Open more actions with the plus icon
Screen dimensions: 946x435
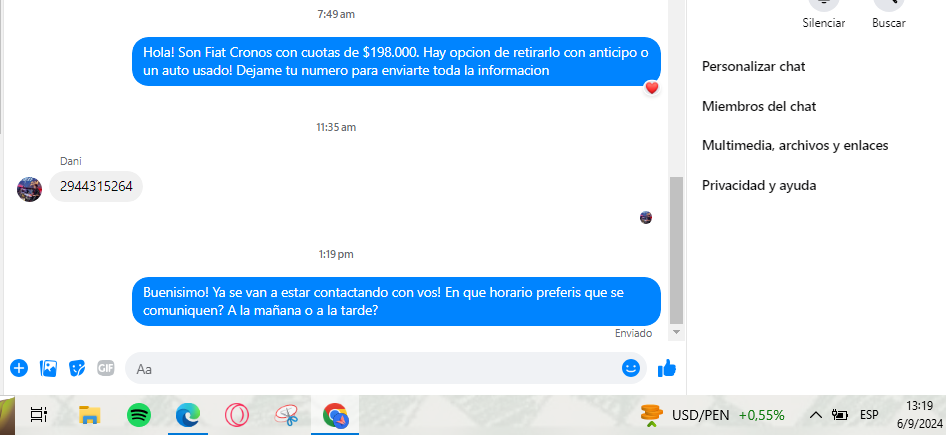click(19, 368)
